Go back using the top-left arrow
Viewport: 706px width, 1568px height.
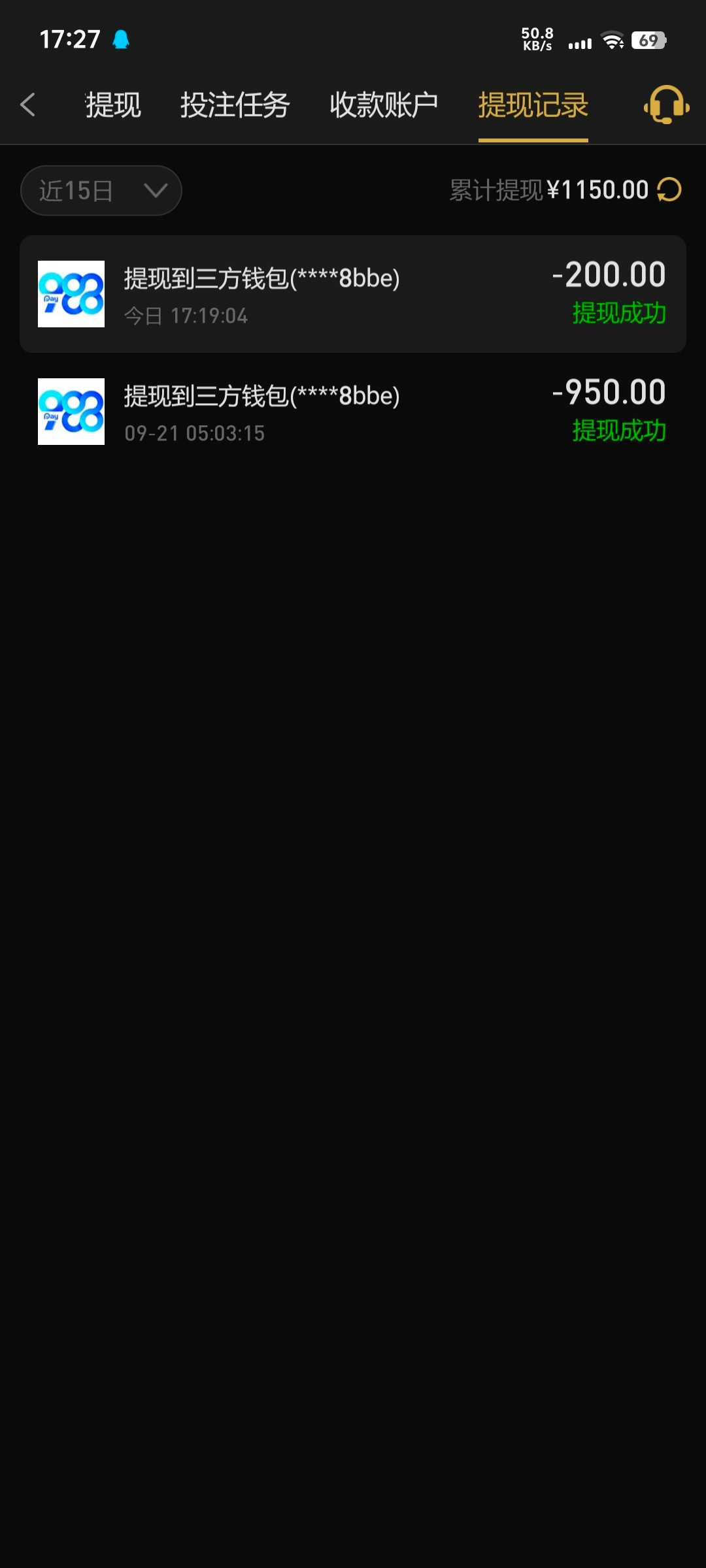pyautogui.click(x=27, y=105)
